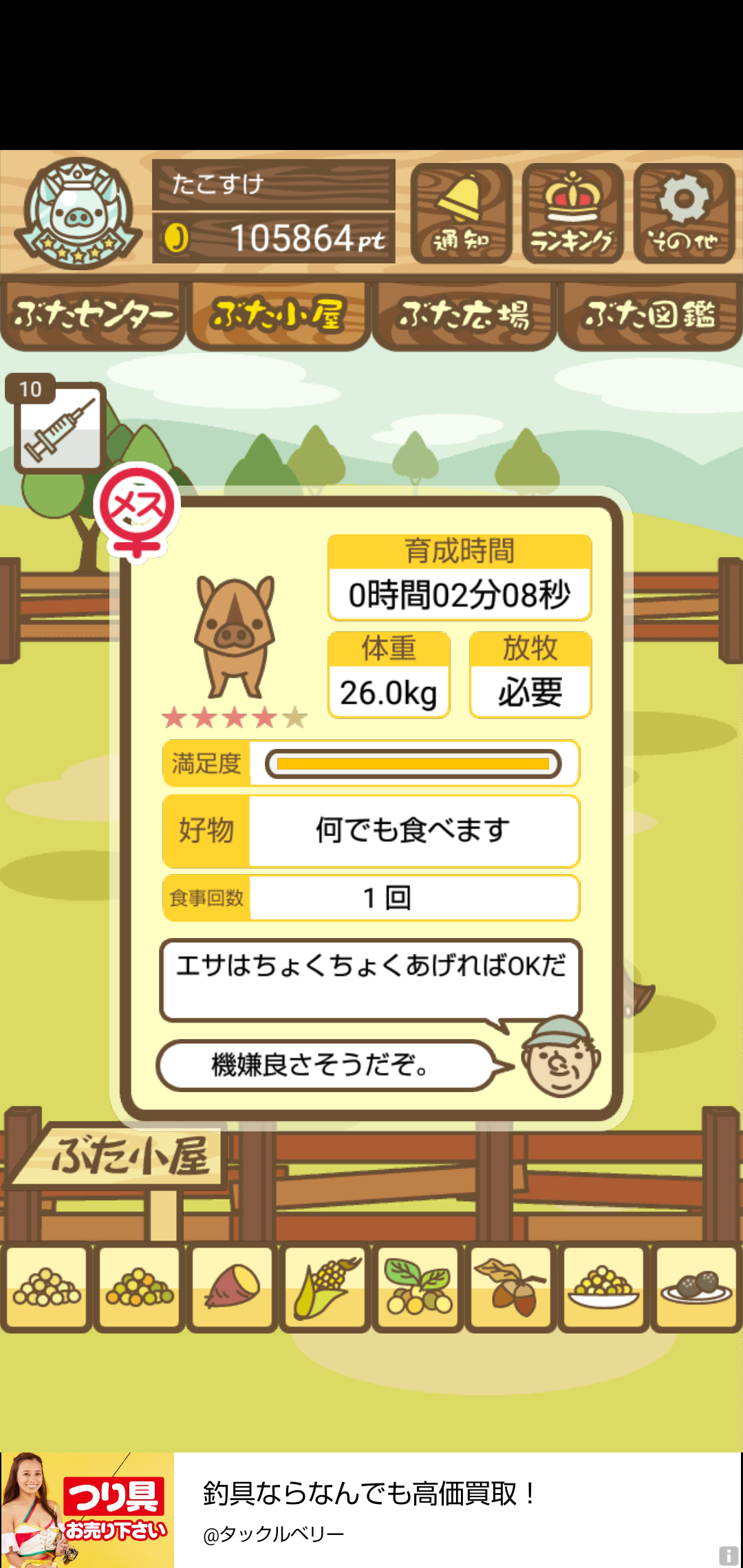Feed the corn
Image resolution: width=743 pixels, height=1568 pixels.
[x=325, y=1287]
